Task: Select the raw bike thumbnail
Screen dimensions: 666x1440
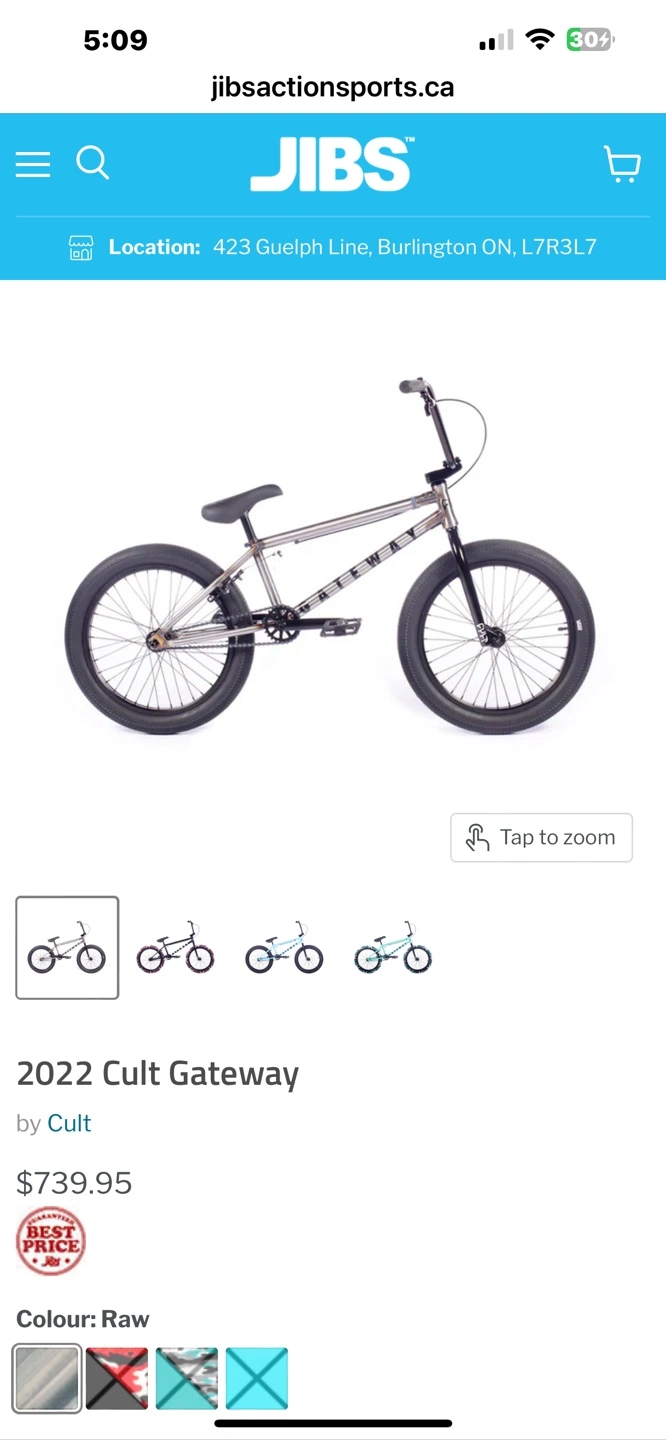Action: coord(67,948)
